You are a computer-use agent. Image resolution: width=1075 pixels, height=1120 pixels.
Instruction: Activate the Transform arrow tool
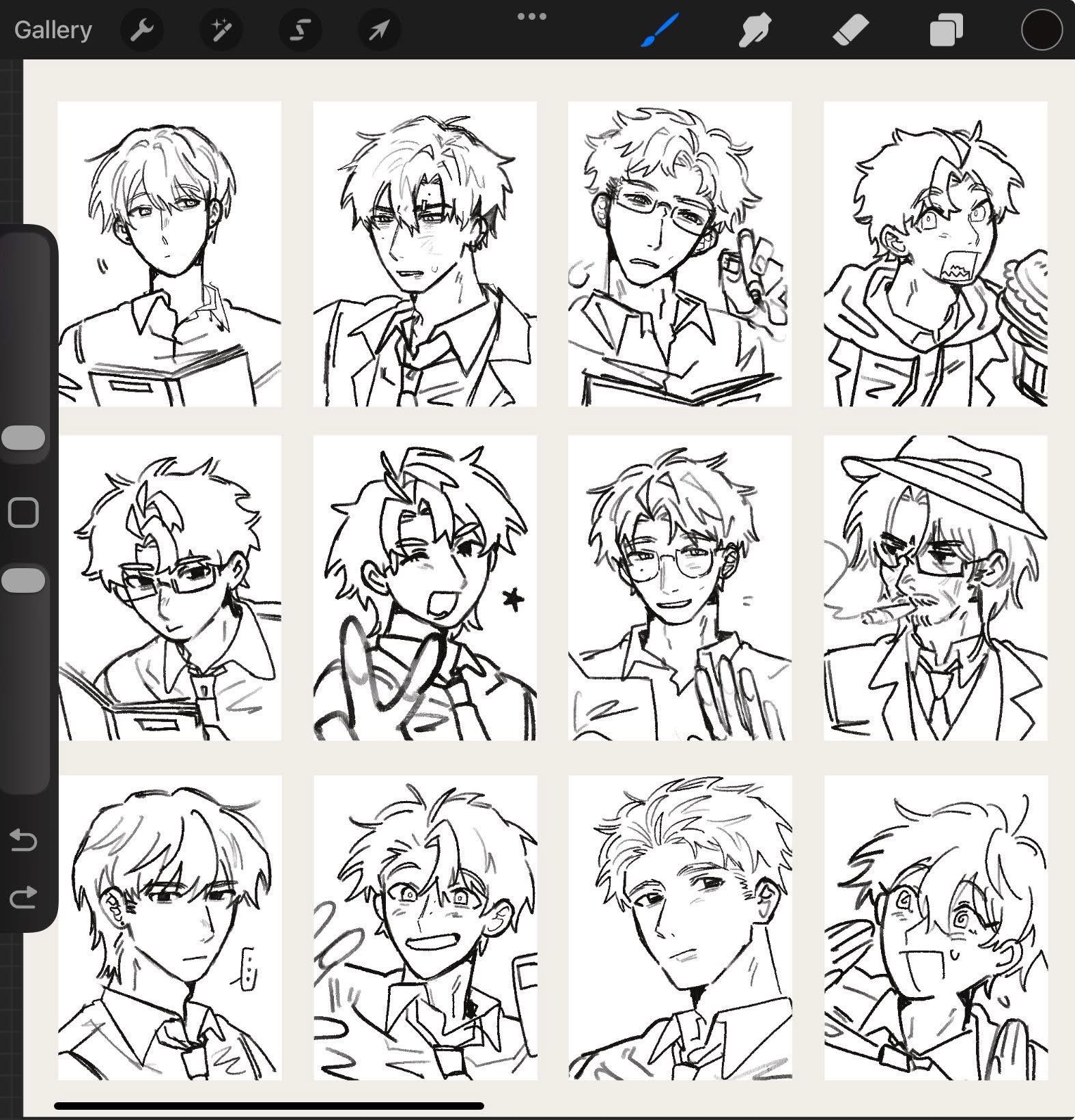coord(380,30)
